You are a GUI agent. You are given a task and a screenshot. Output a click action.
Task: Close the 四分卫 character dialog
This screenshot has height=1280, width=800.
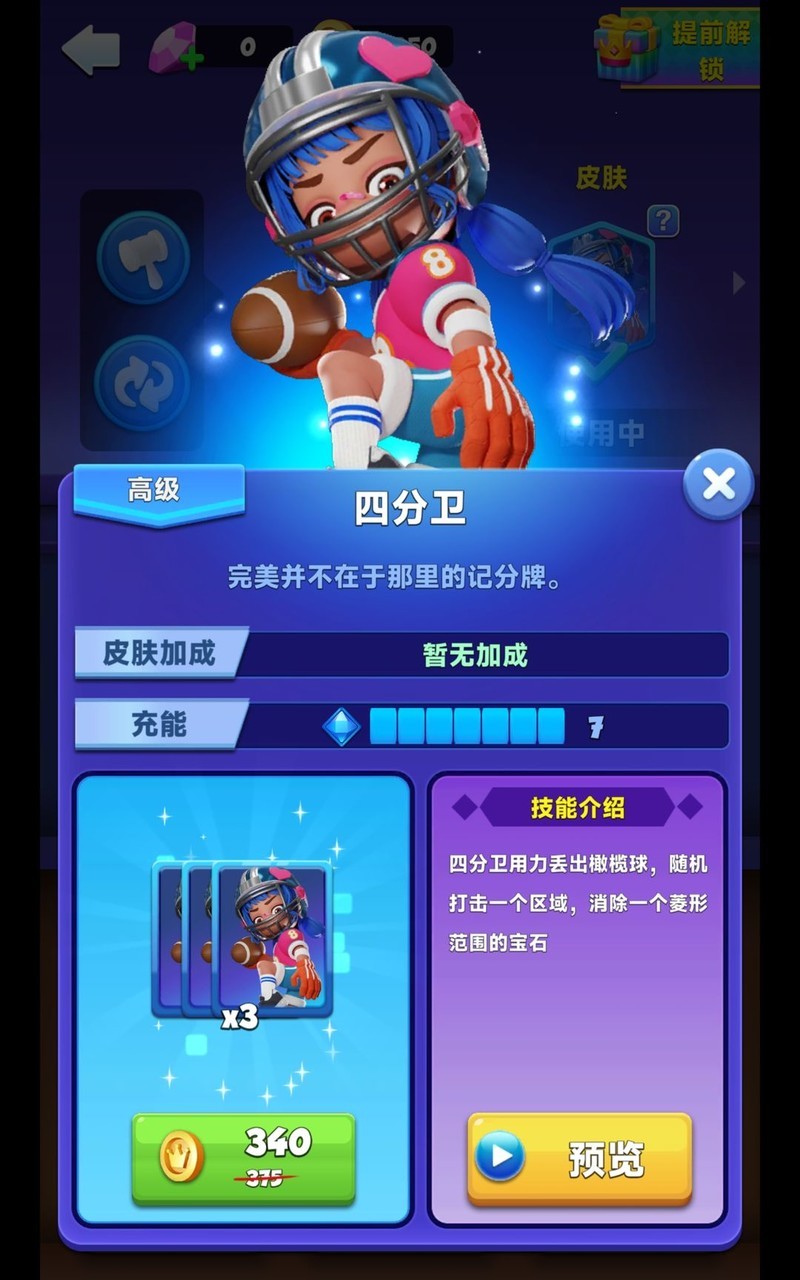[x=718, y=485]
